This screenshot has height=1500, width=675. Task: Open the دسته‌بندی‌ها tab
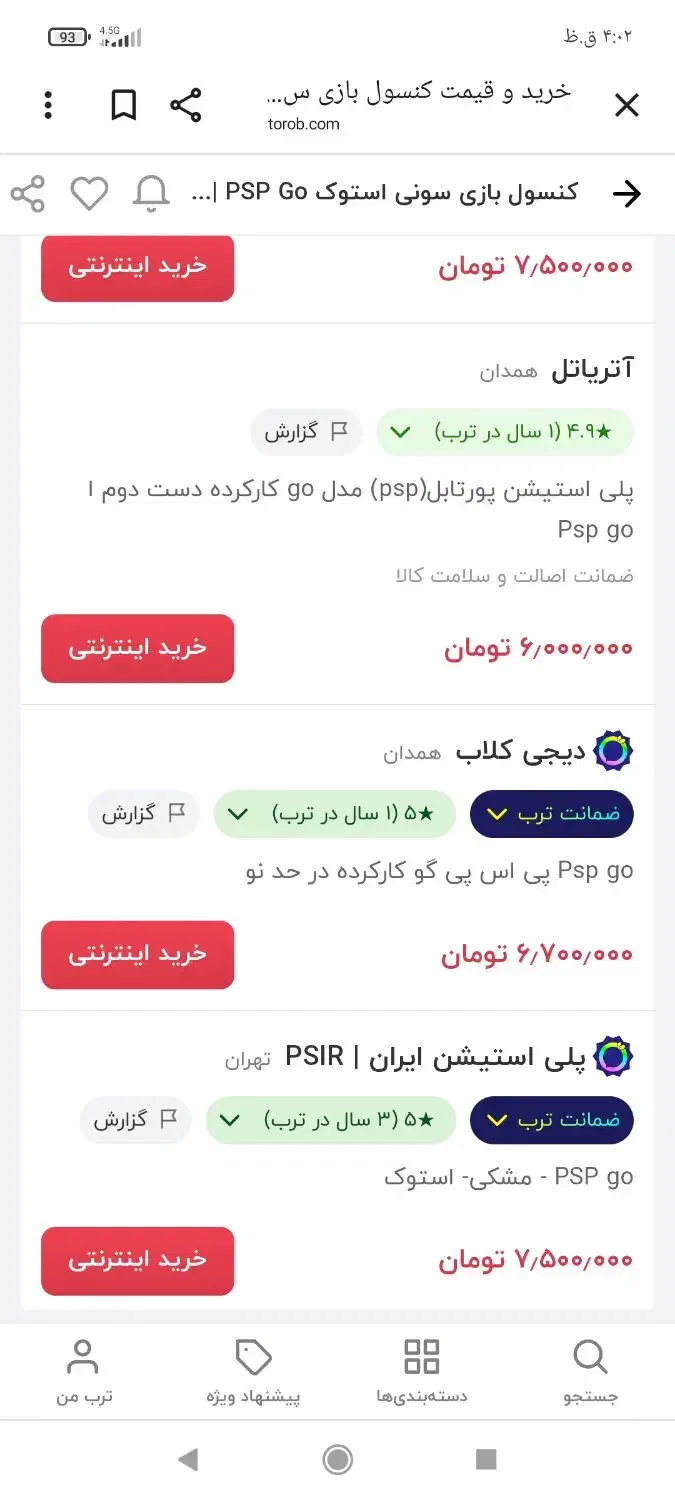[x=421, y=1373]
